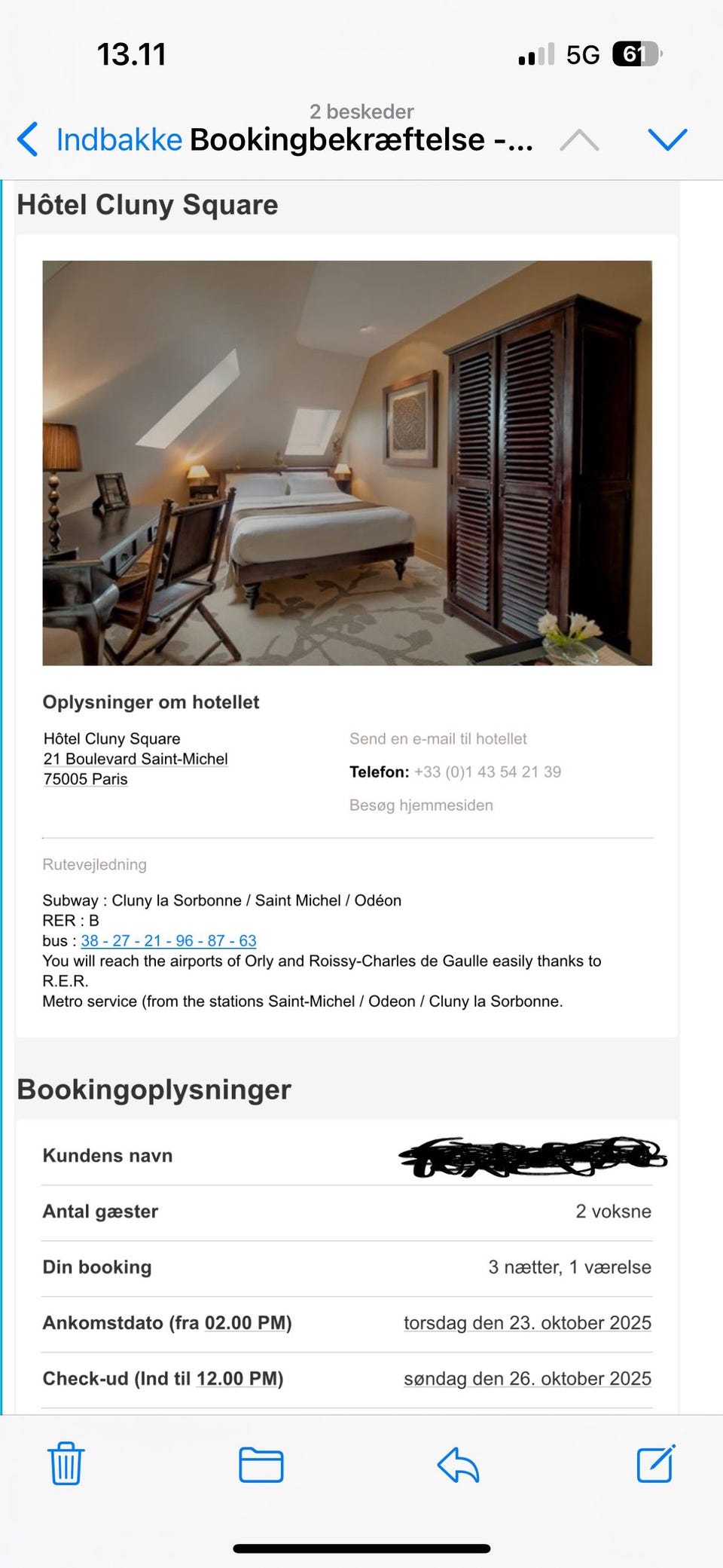This screenshot has width=723, height=1568.
Task: Tap the Indbakke label
Action: 118,139
